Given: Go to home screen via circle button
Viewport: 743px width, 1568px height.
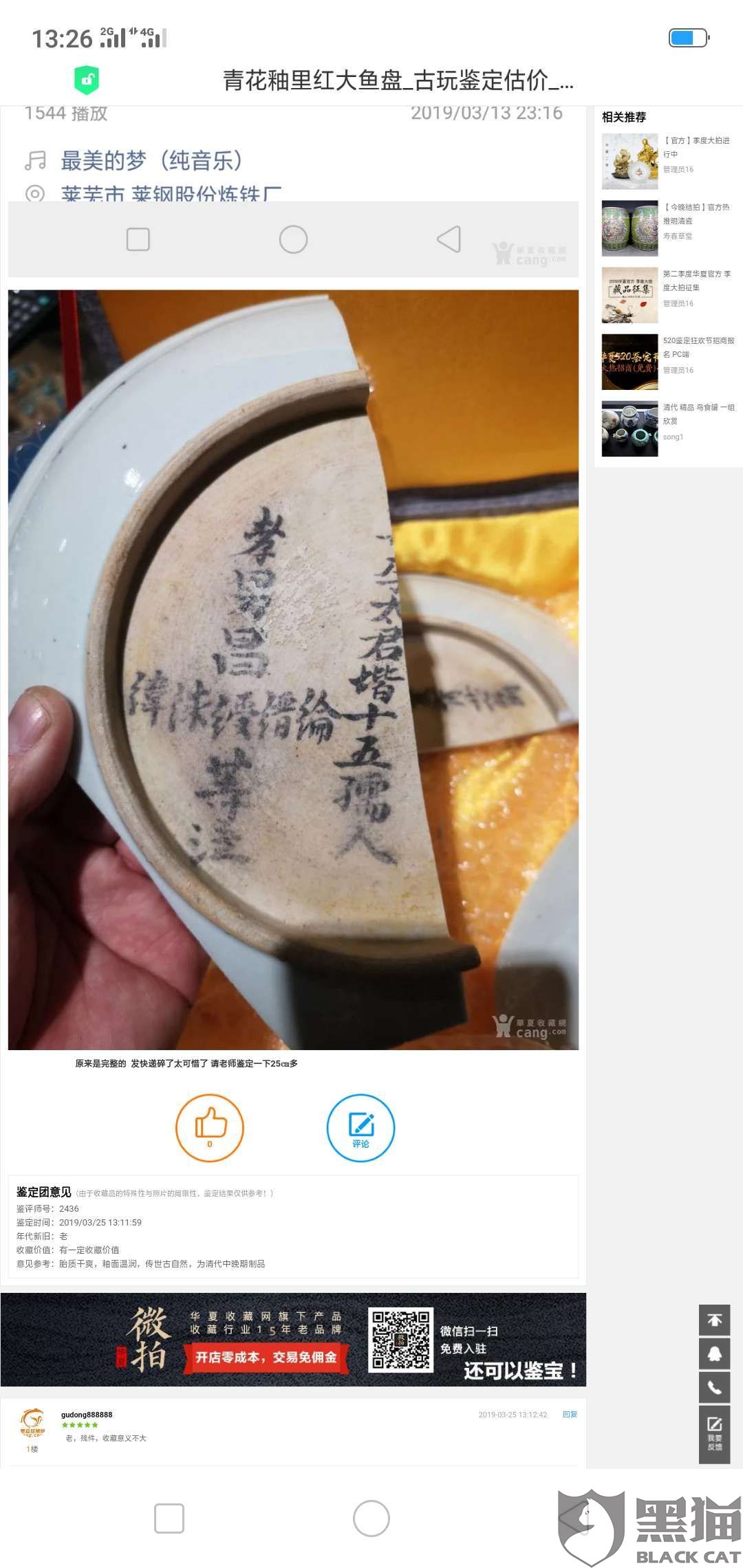Looking at the screenshot, I should click(371, 1518).
